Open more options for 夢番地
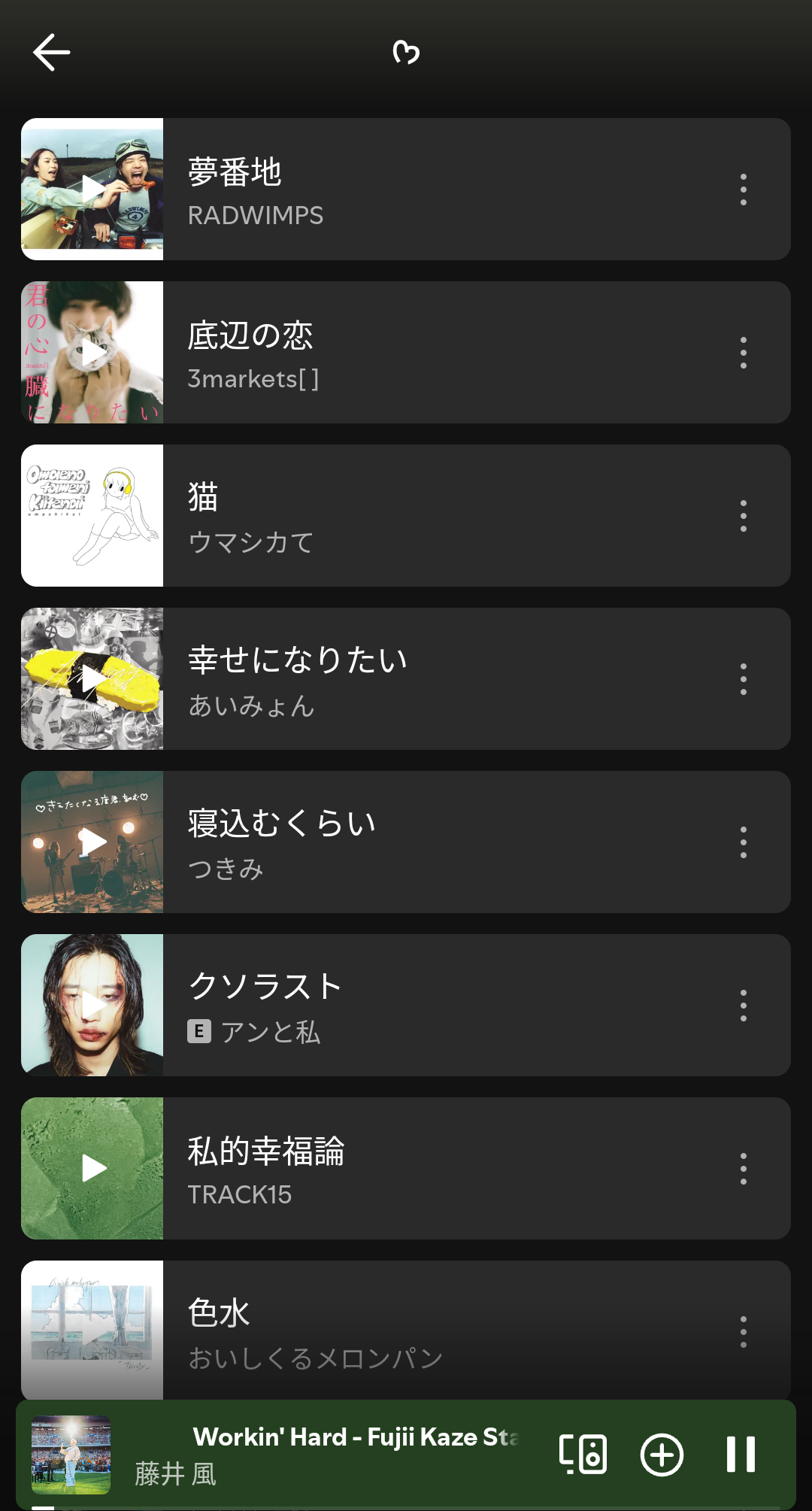The image size is (812, 1511). pos(743,190)
